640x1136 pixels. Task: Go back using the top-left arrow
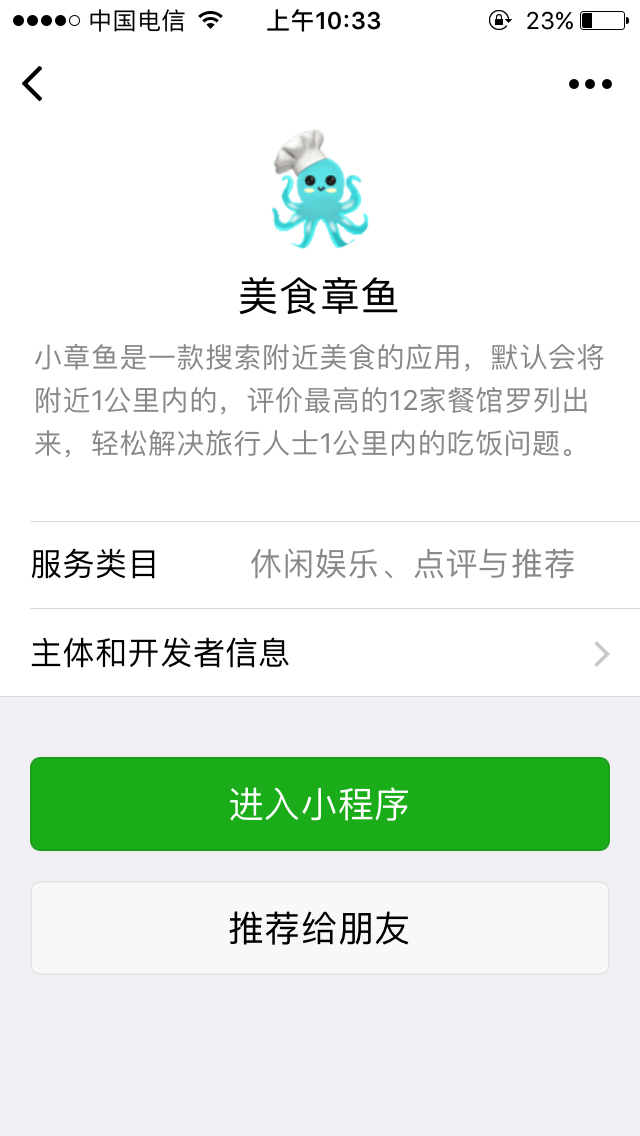(x=33, y=84)
